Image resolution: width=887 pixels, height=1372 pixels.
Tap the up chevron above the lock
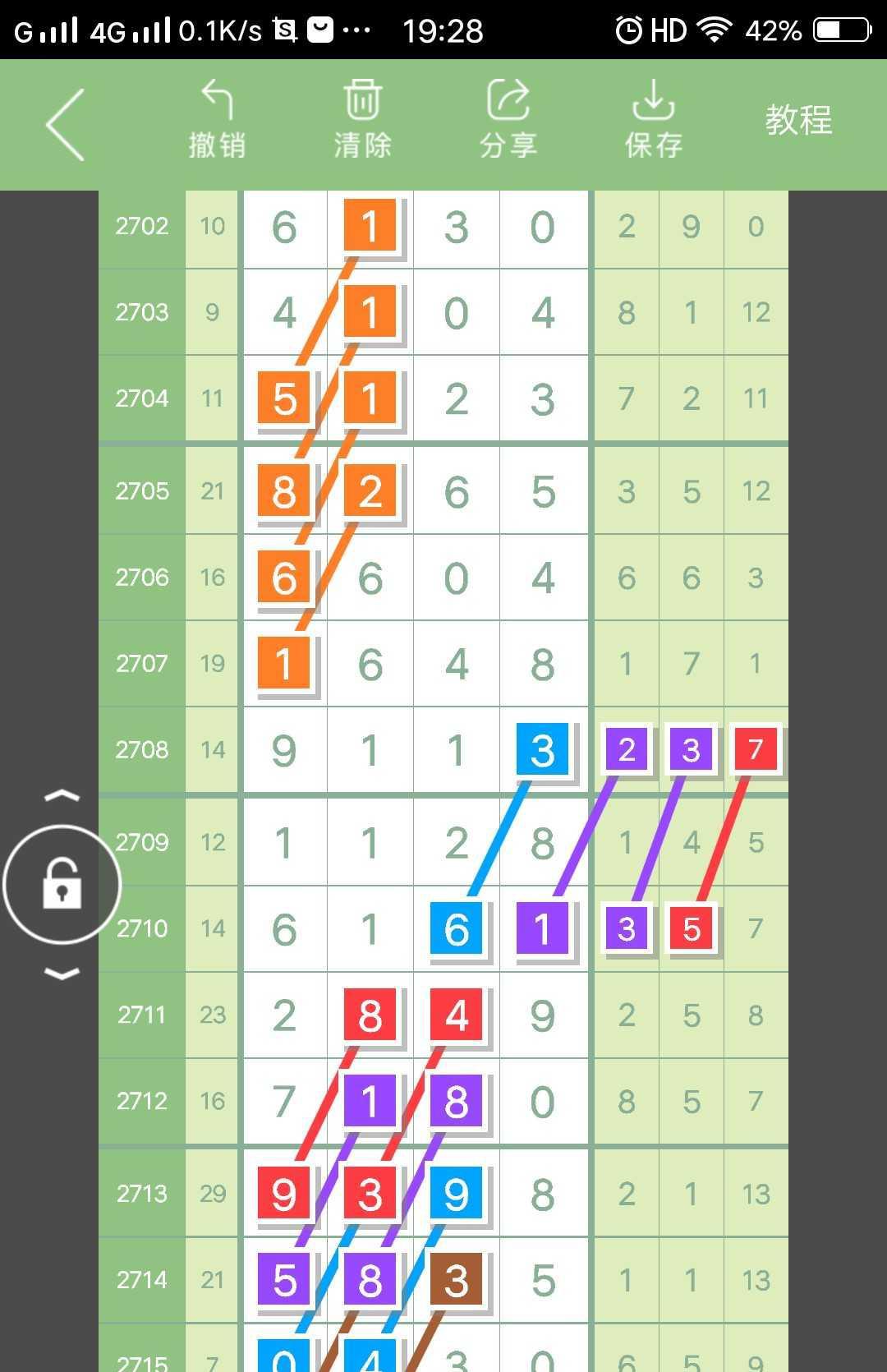point(62,795)
